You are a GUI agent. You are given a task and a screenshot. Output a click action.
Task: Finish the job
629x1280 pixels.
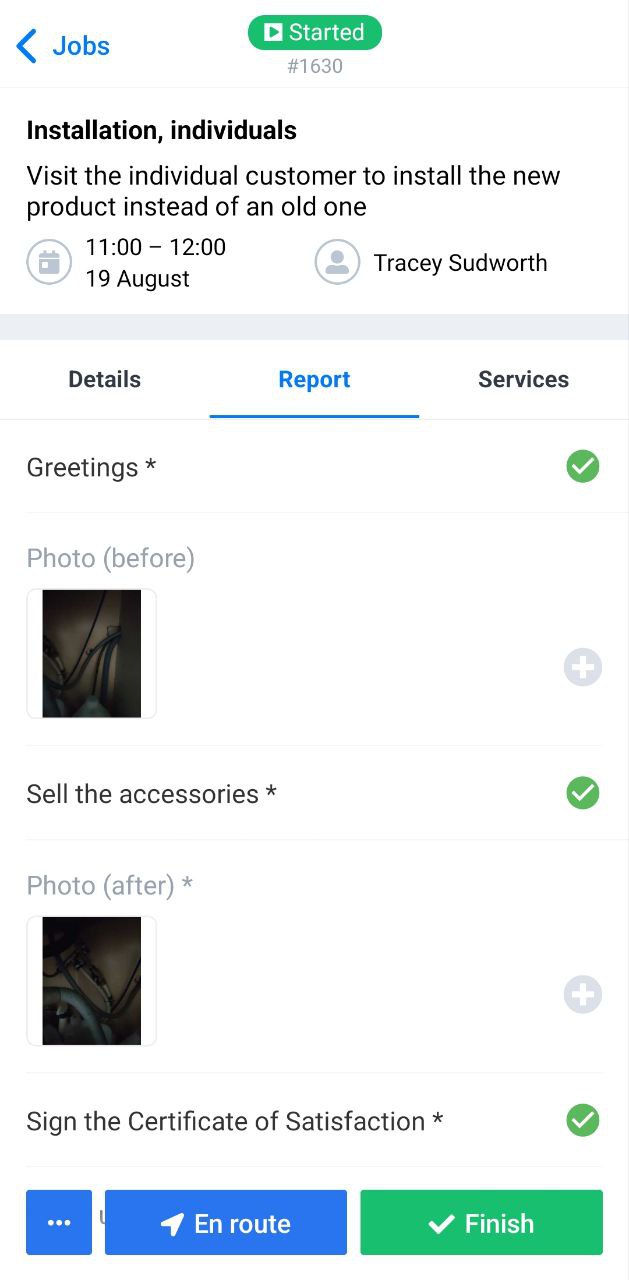click(x=481, y=1222)
